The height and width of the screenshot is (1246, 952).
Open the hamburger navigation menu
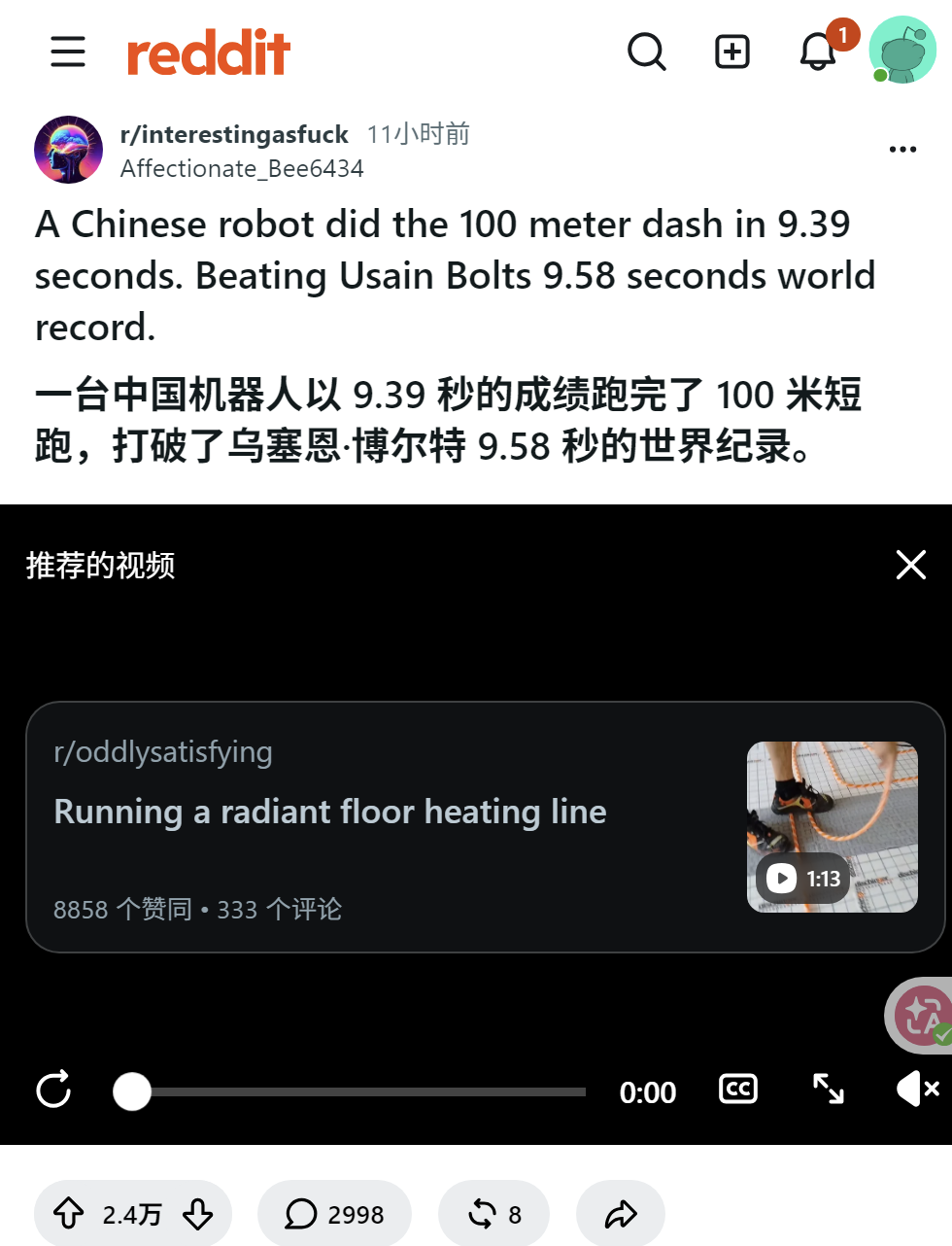(68, 52)
